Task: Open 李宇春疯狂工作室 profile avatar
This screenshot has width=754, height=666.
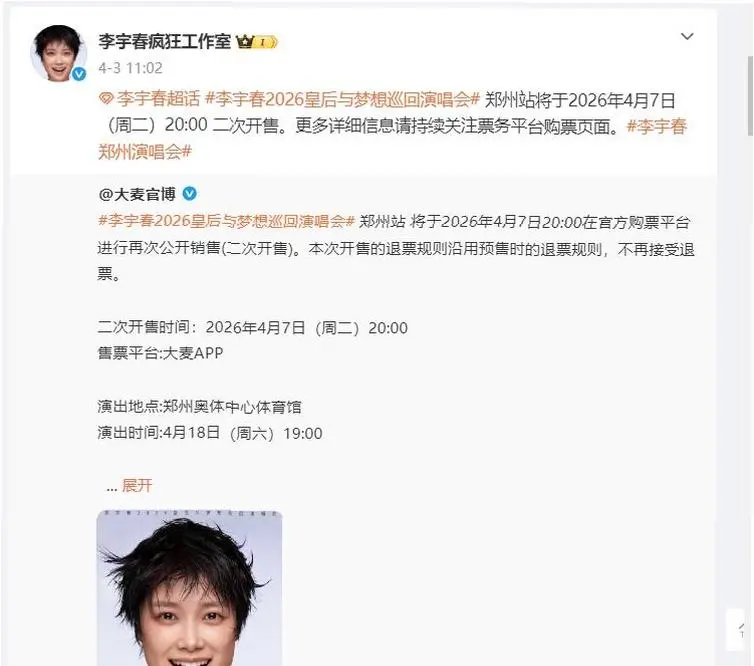Action: [x=59, y=53]
